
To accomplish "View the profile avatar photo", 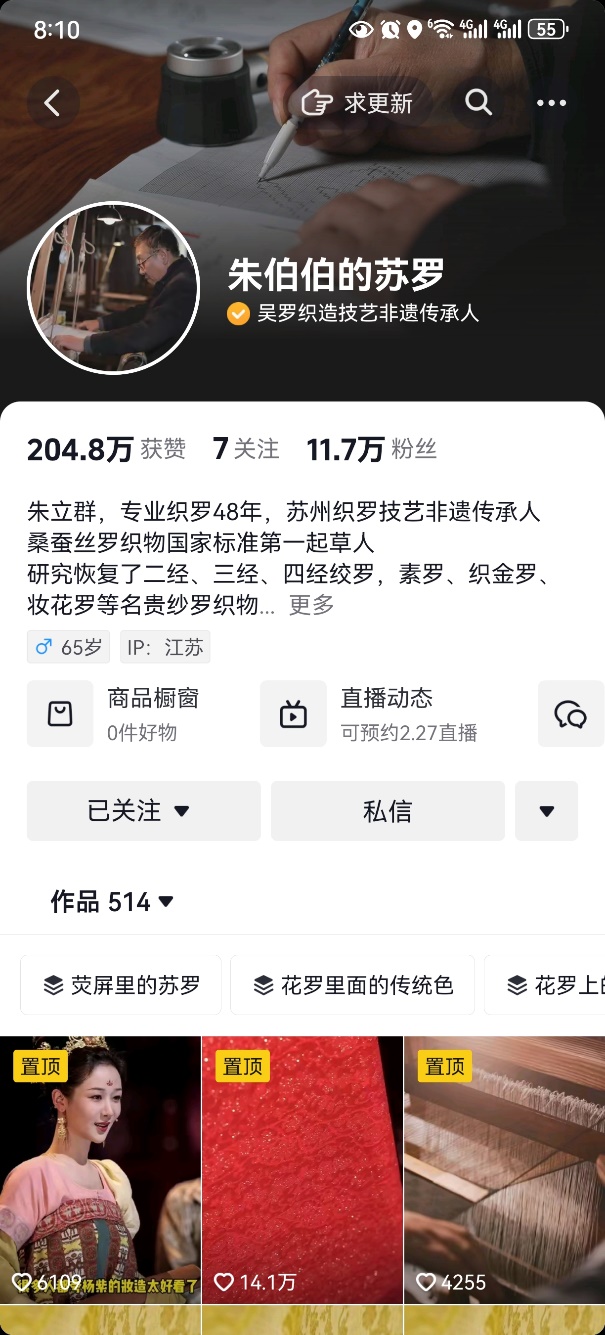I will click(113, 288).
